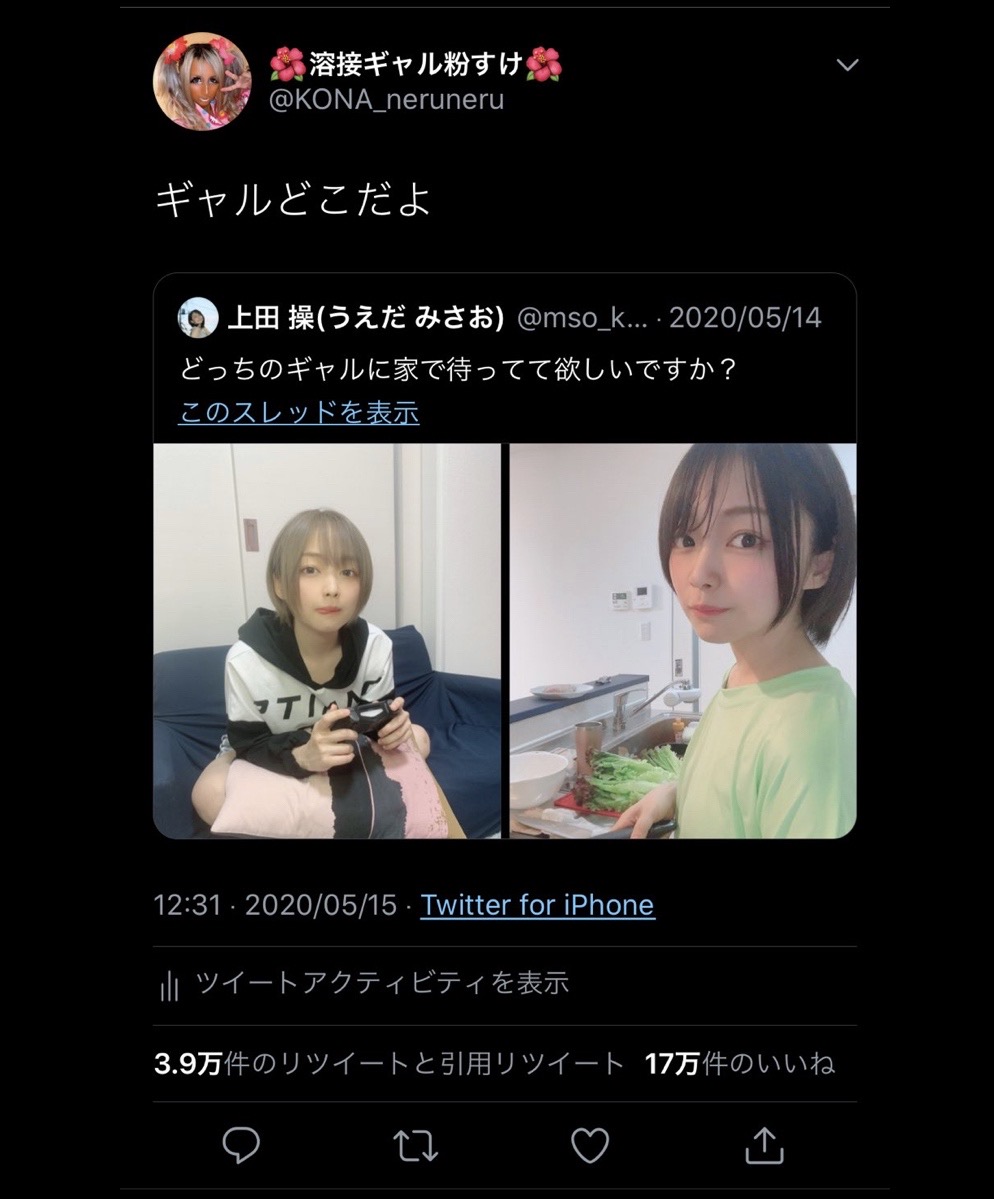View the left photo with game controller
Image resolution: width=994 pixels, height=1199 pixels.
327,640
